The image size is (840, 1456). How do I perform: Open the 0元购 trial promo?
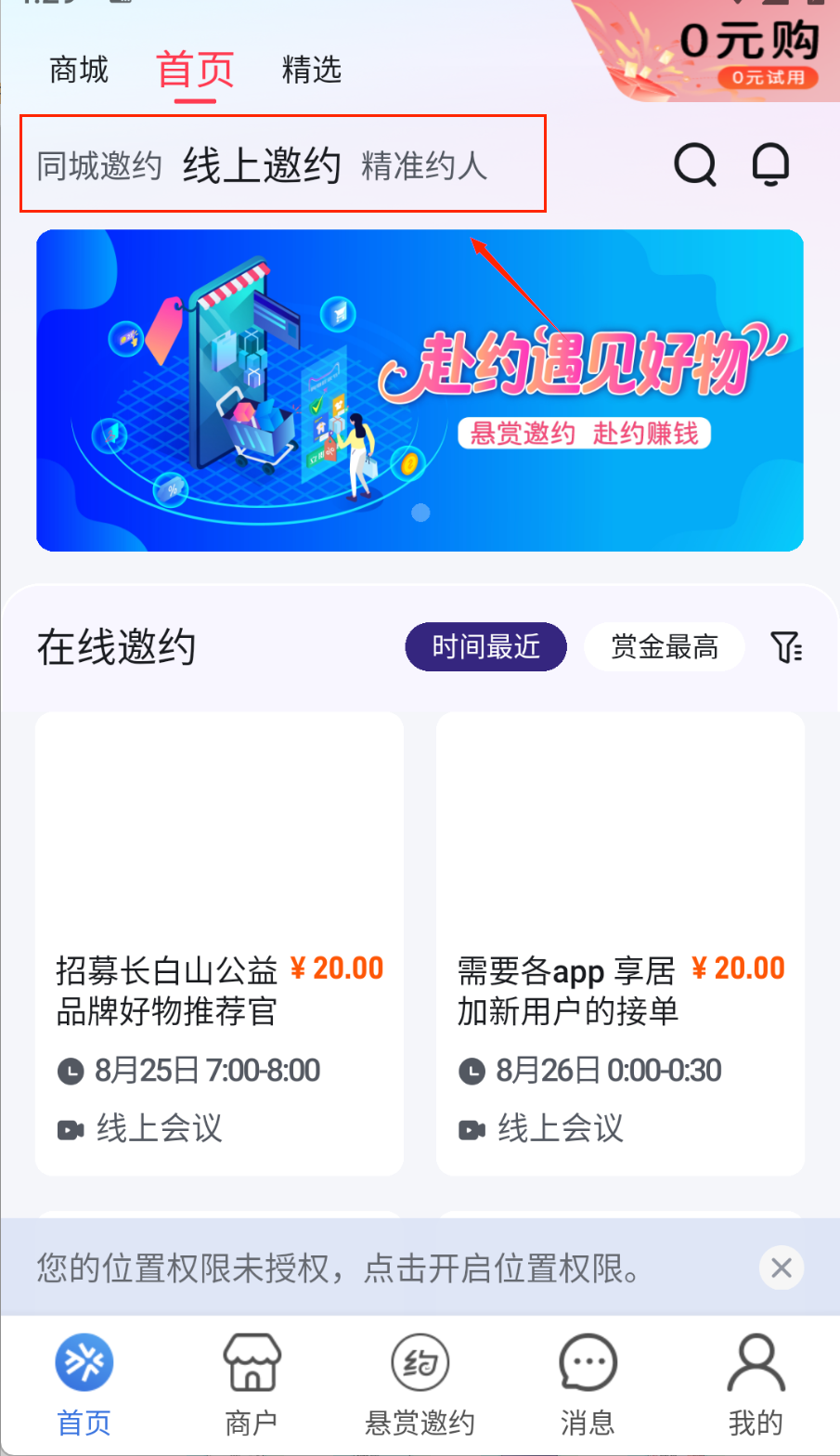748,51
